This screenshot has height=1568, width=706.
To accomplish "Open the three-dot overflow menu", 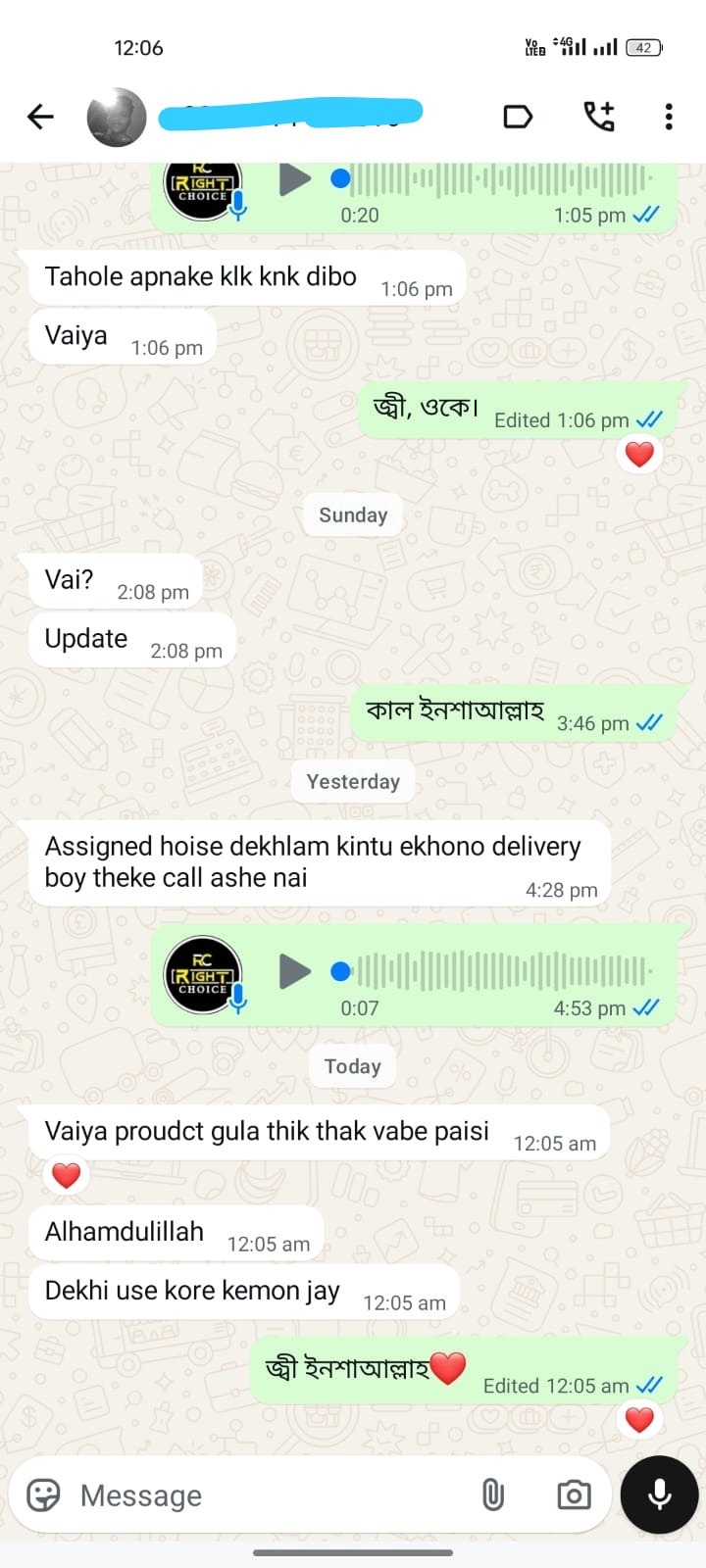I will 669,117.
